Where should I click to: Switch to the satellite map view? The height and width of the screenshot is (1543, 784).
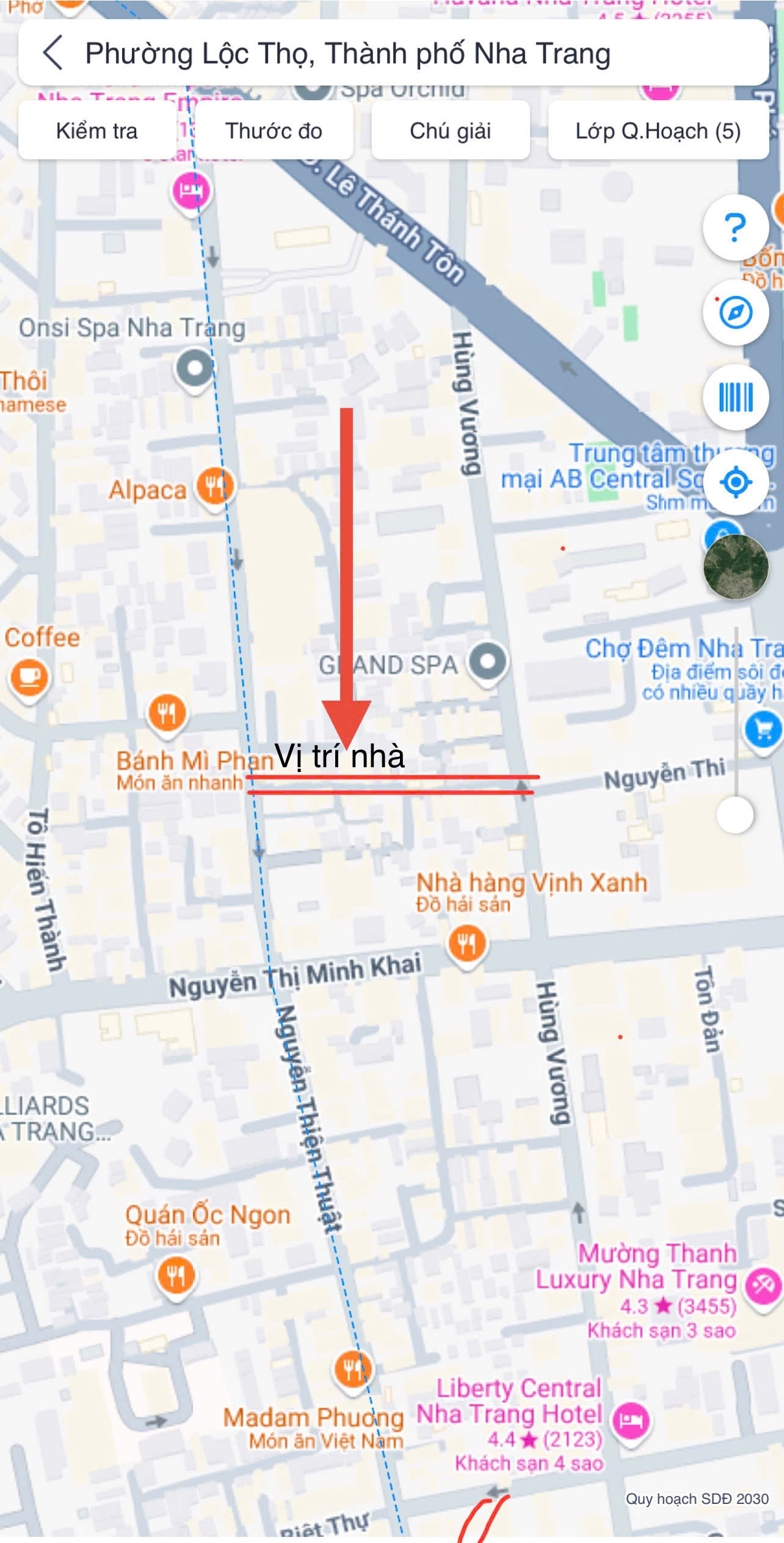pyautogui.click(x=735, y=567)
